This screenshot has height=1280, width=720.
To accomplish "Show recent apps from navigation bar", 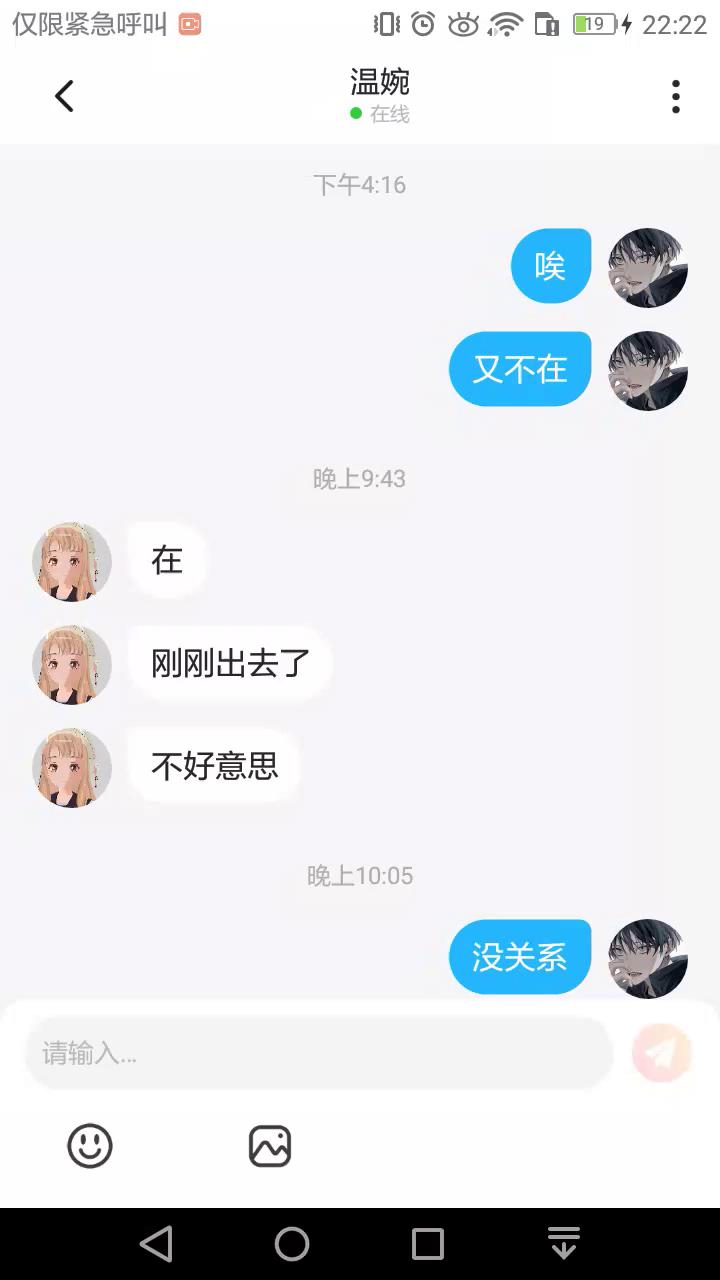I will coord(428,1244).
